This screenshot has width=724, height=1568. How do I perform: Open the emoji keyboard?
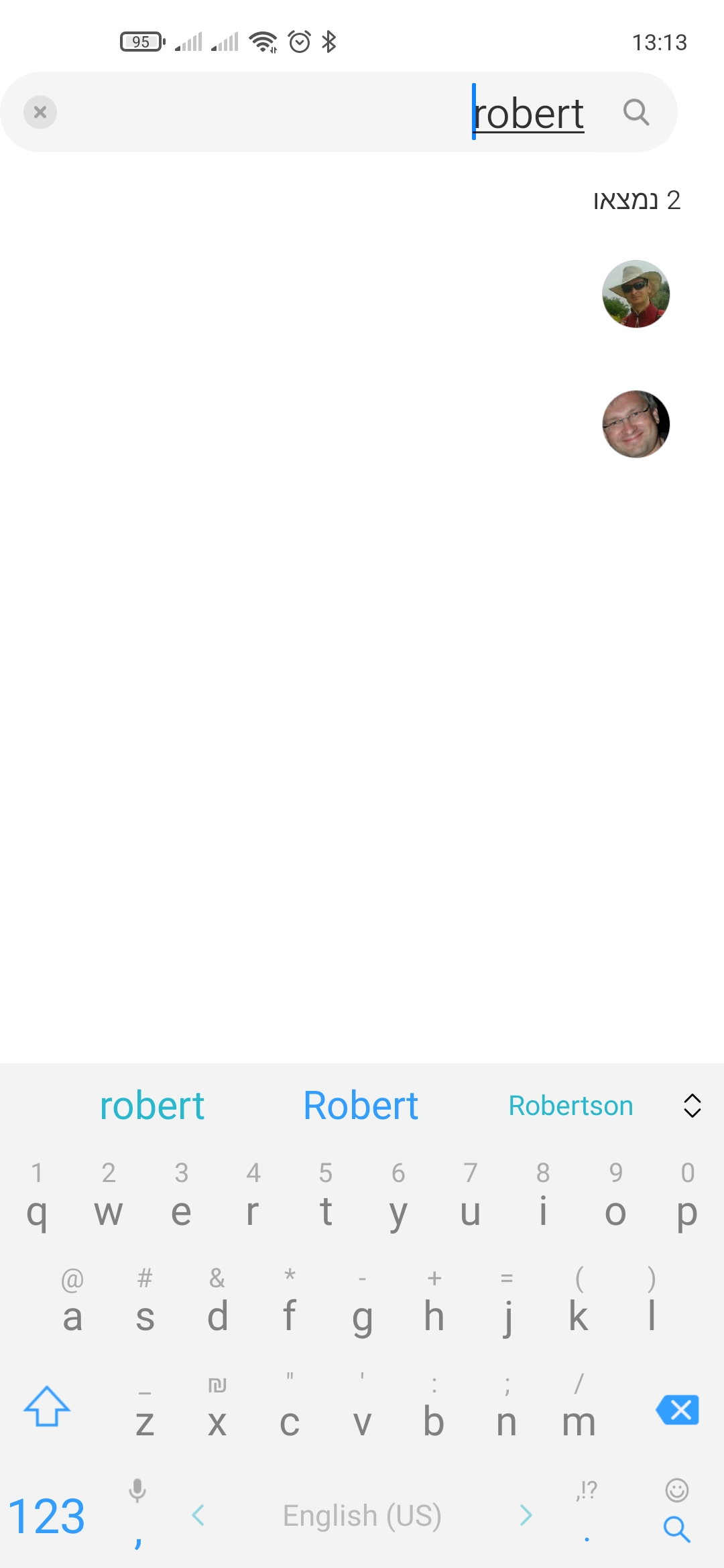pyautogui.click(x=676, y=1490)
